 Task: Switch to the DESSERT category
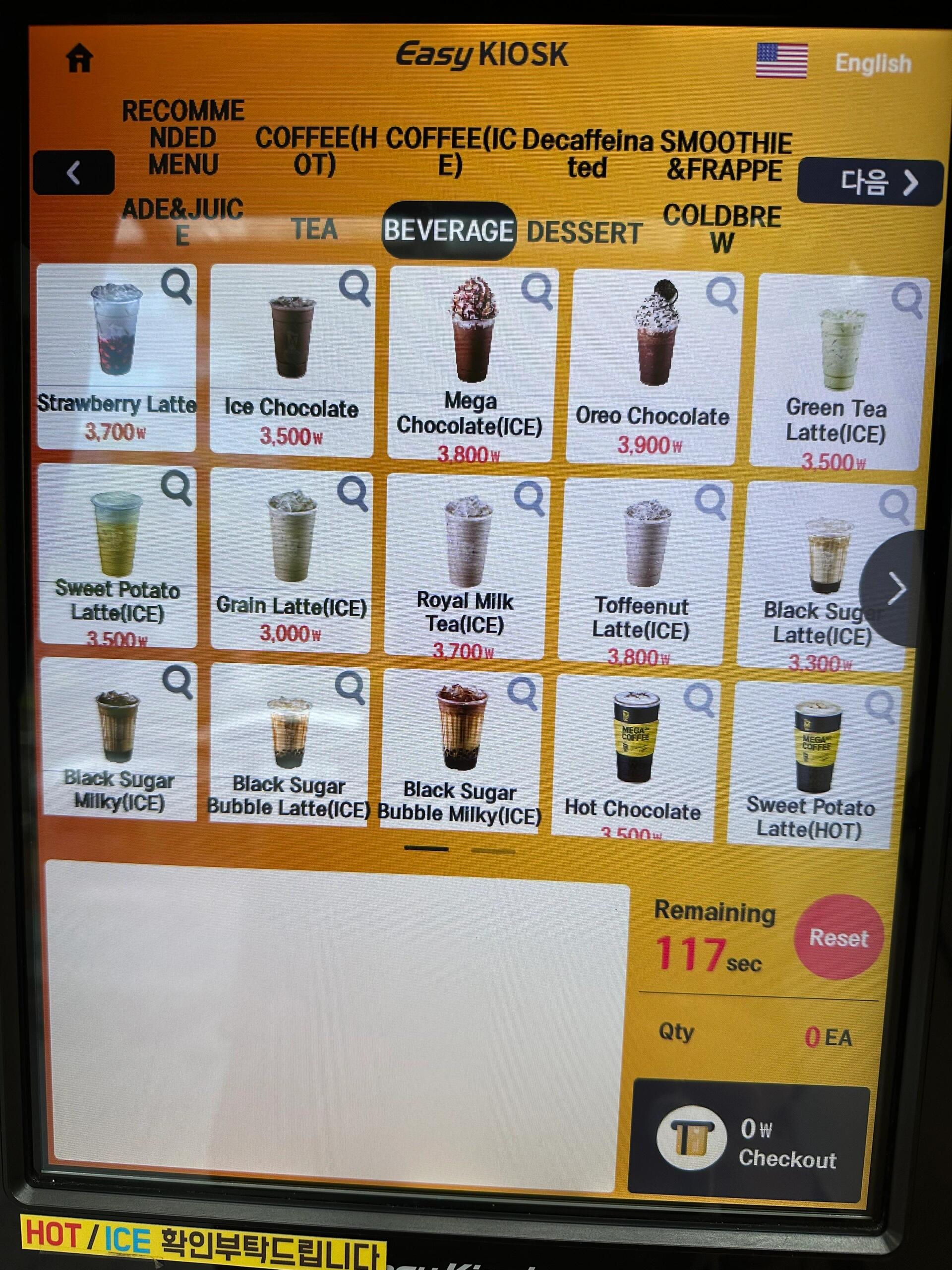click(x=584, y=233)
